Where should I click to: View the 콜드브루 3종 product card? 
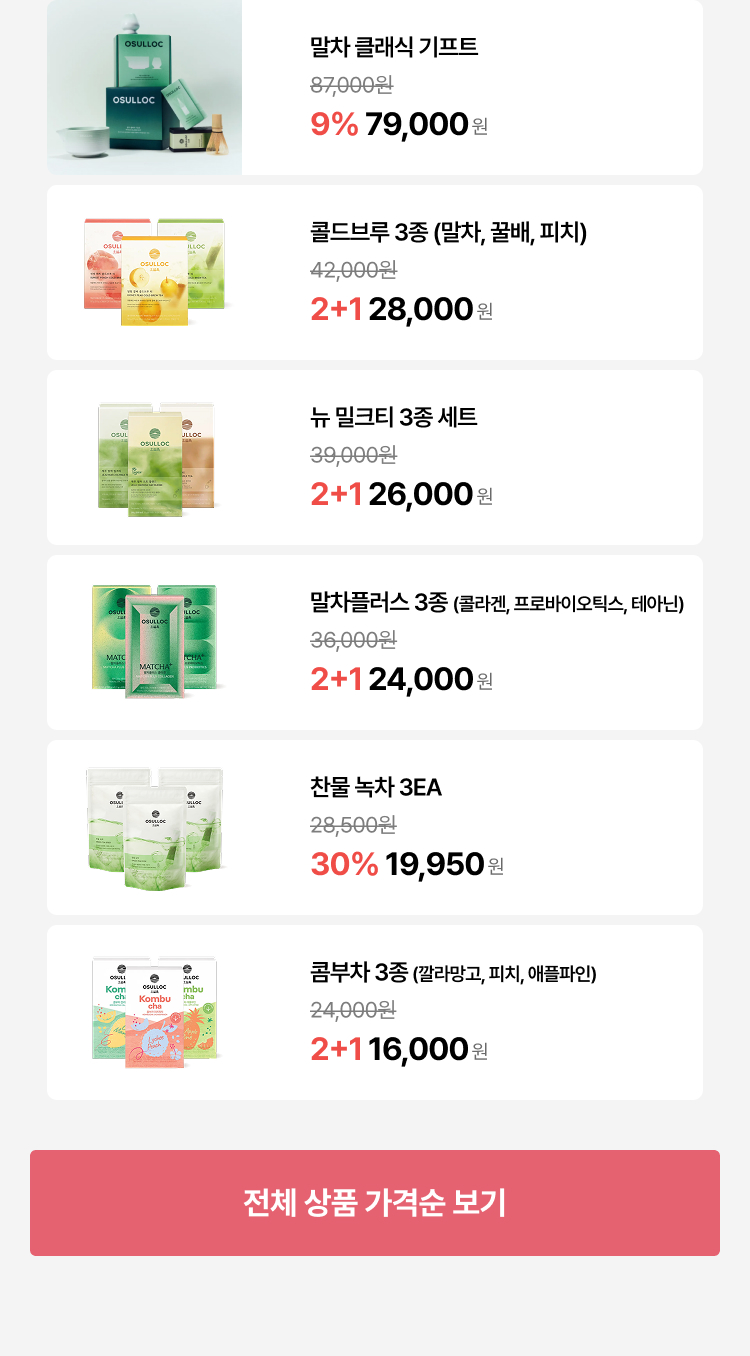tap(375, 272)
